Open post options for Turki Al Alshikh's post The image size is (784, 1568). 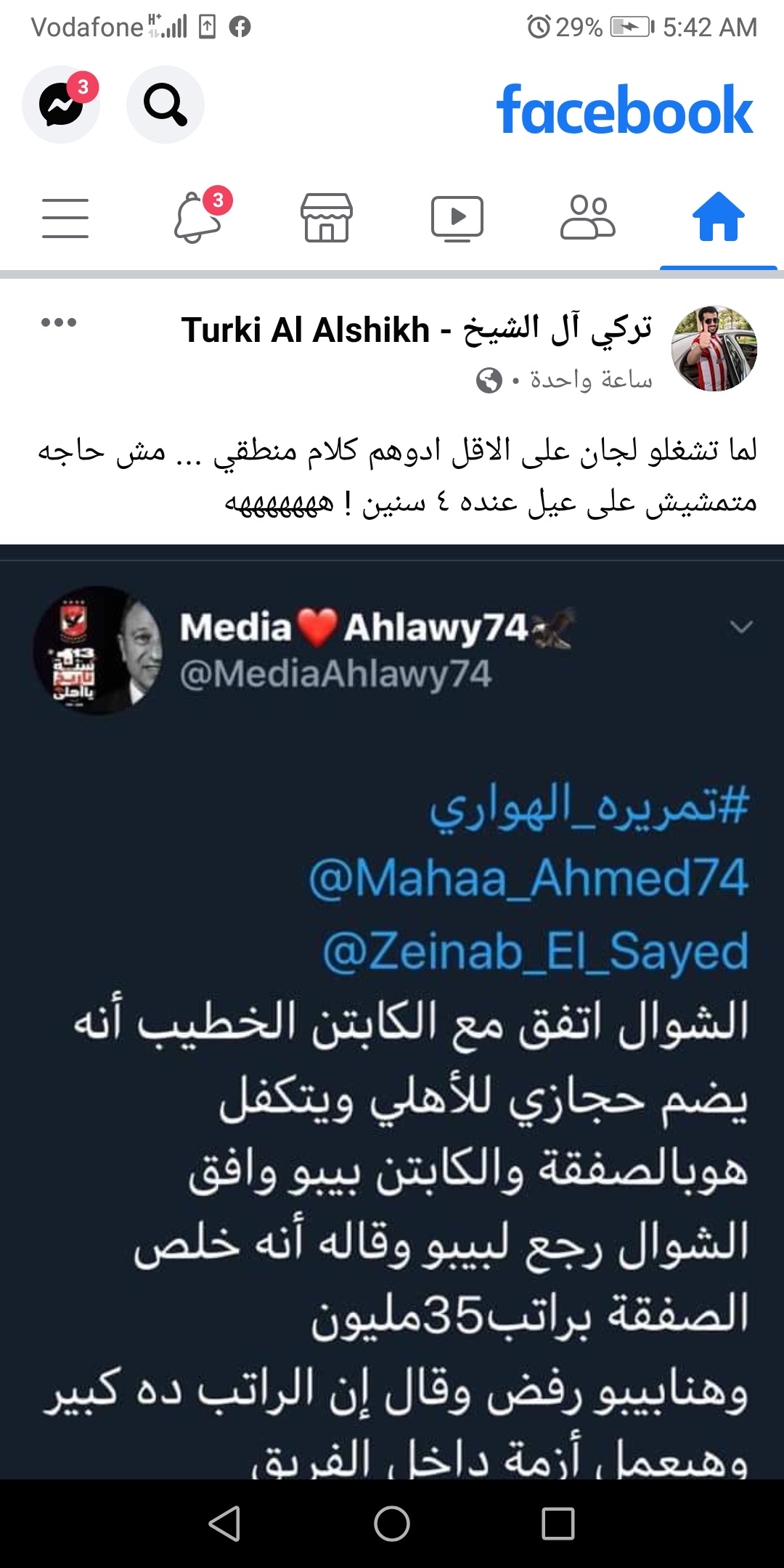click(x=59, y=323)
